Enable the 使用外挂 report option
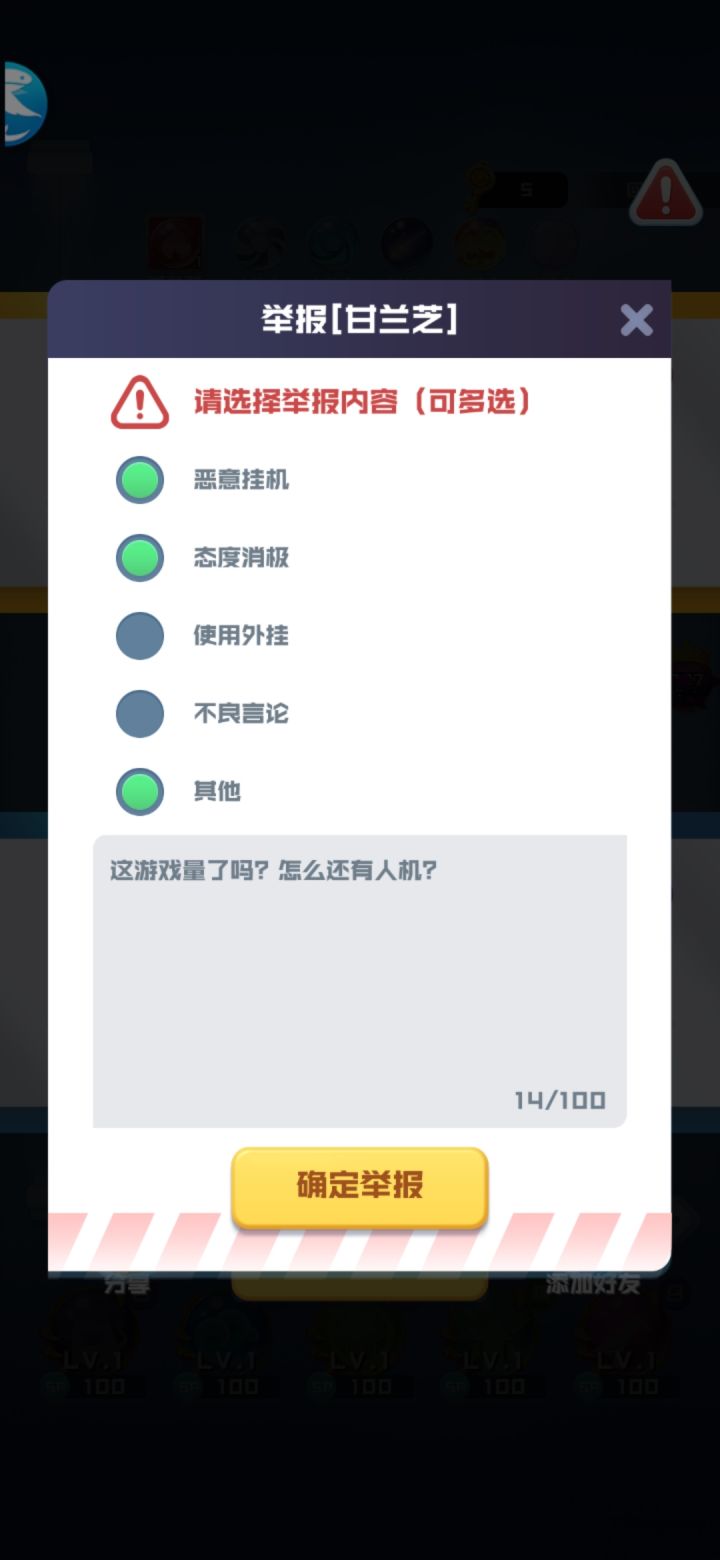720x1560 pixels. [x=140, y=635]
